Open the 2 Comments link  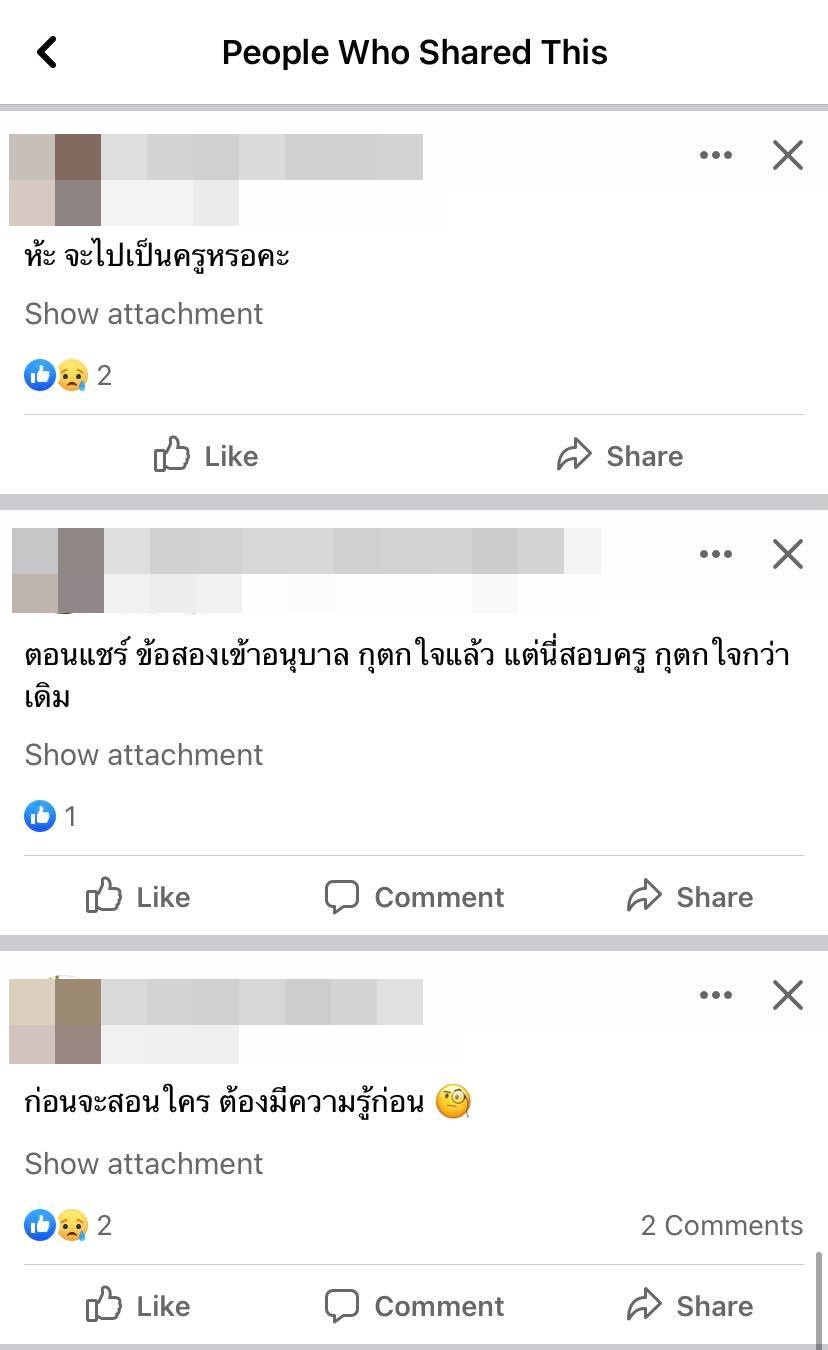721,1226
